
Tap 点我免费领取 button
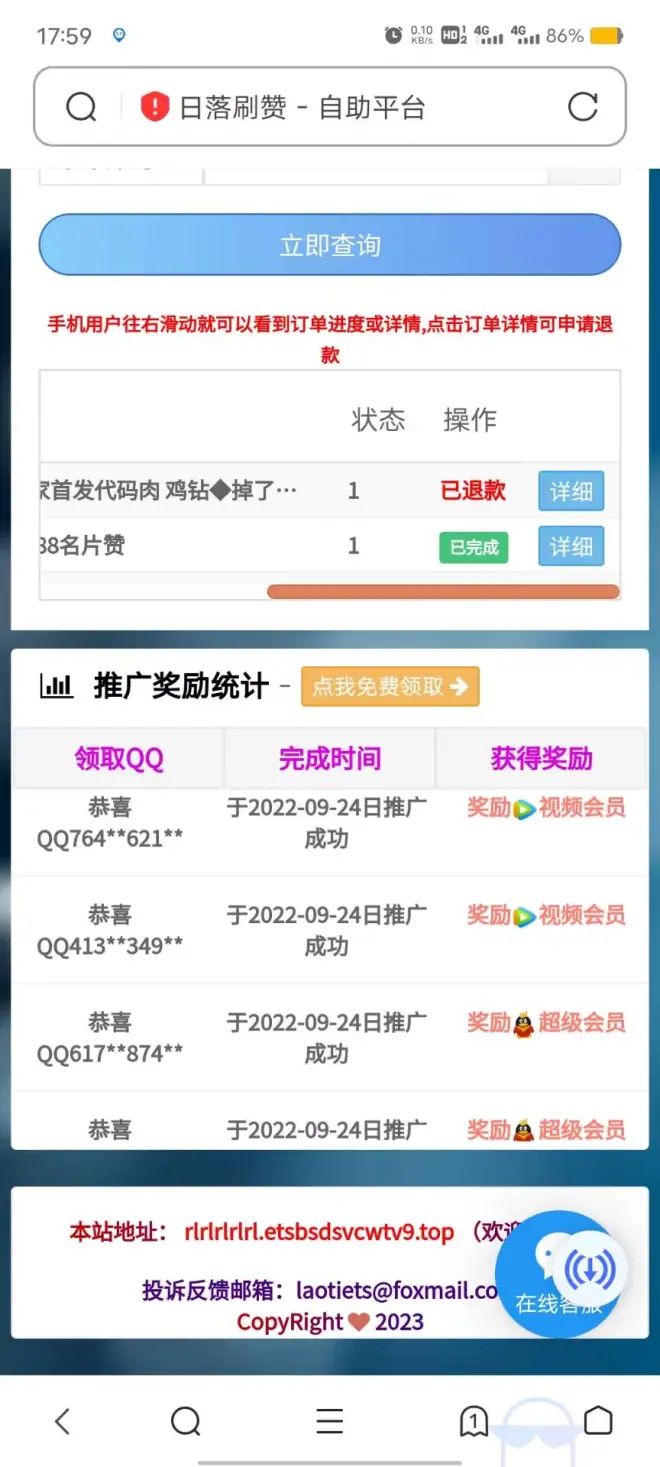(x=390, y=686)
